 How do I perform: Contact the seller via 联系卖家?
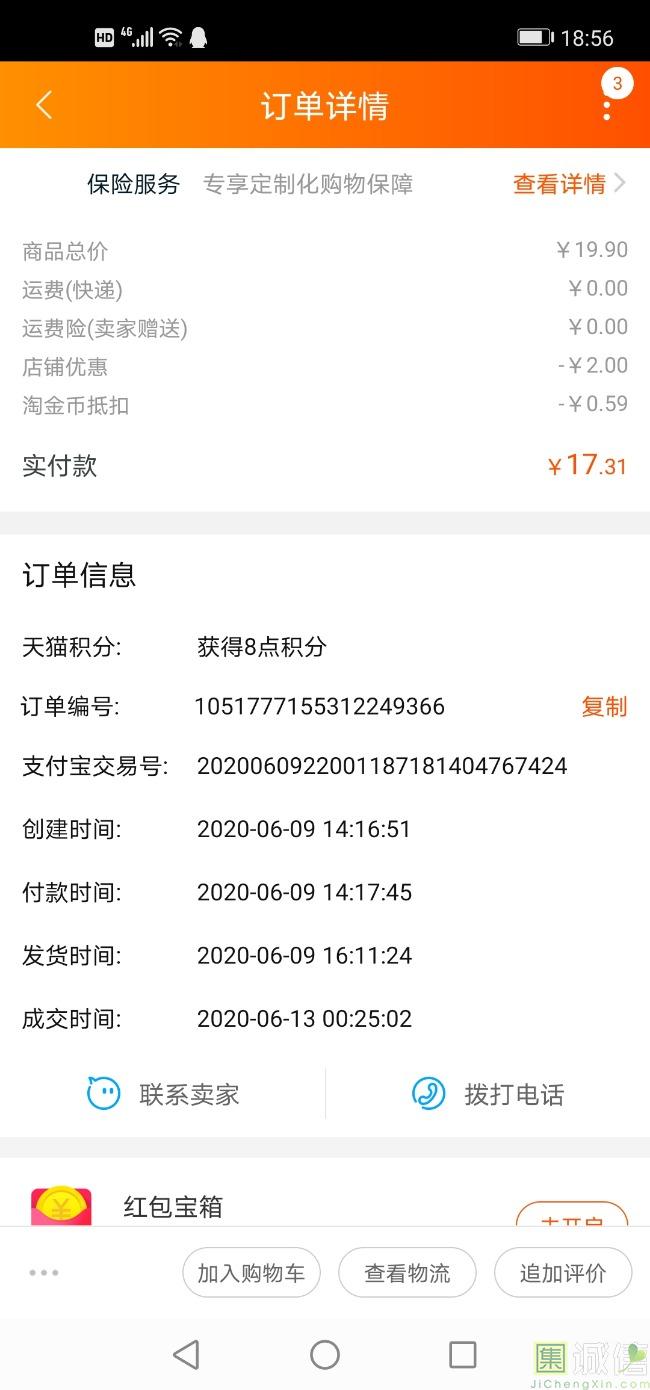tap(164, 1094)
